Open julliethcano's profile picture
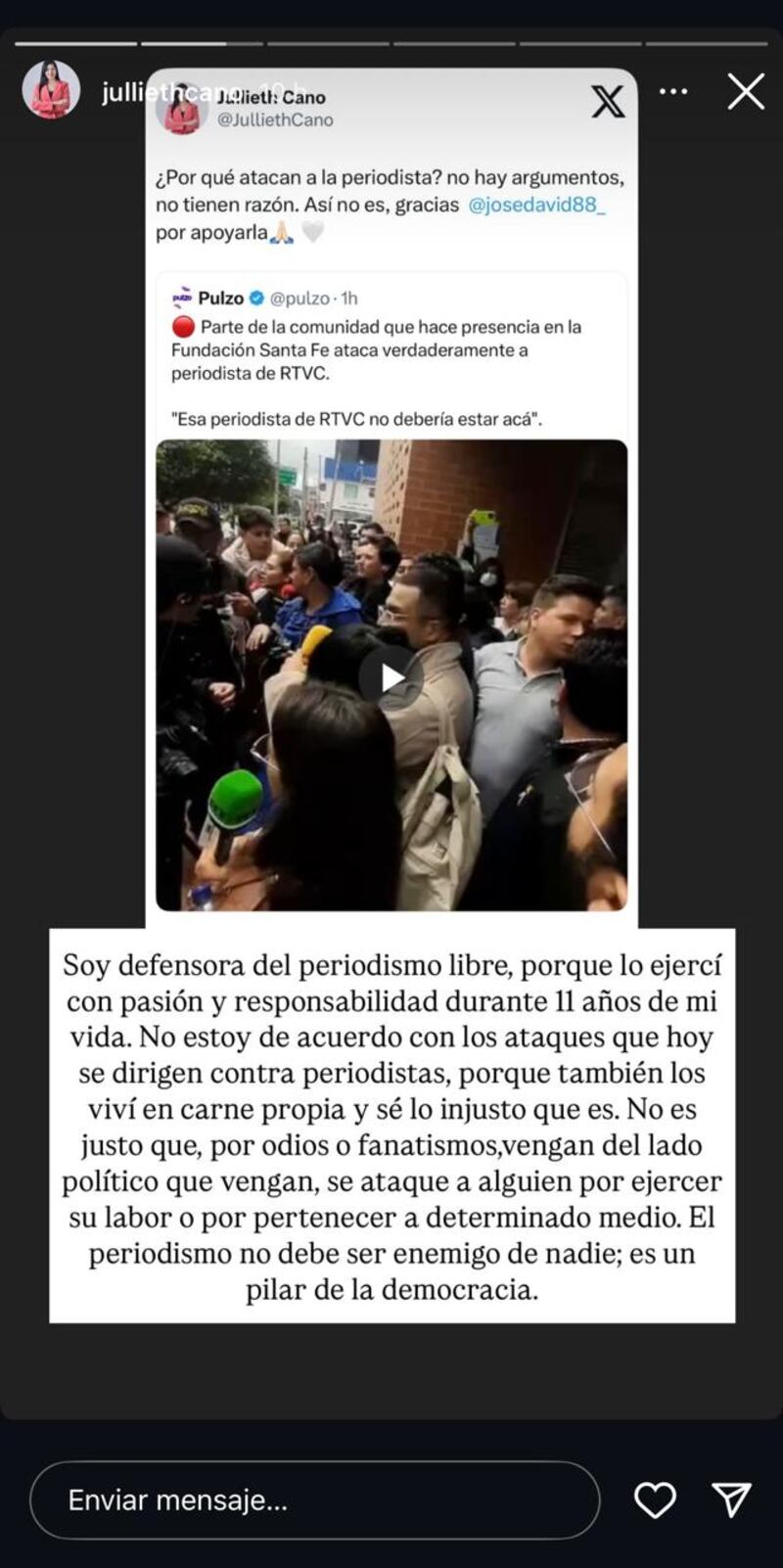The image size is (783, 1568). pyautogui.click(x=51, y=91)
